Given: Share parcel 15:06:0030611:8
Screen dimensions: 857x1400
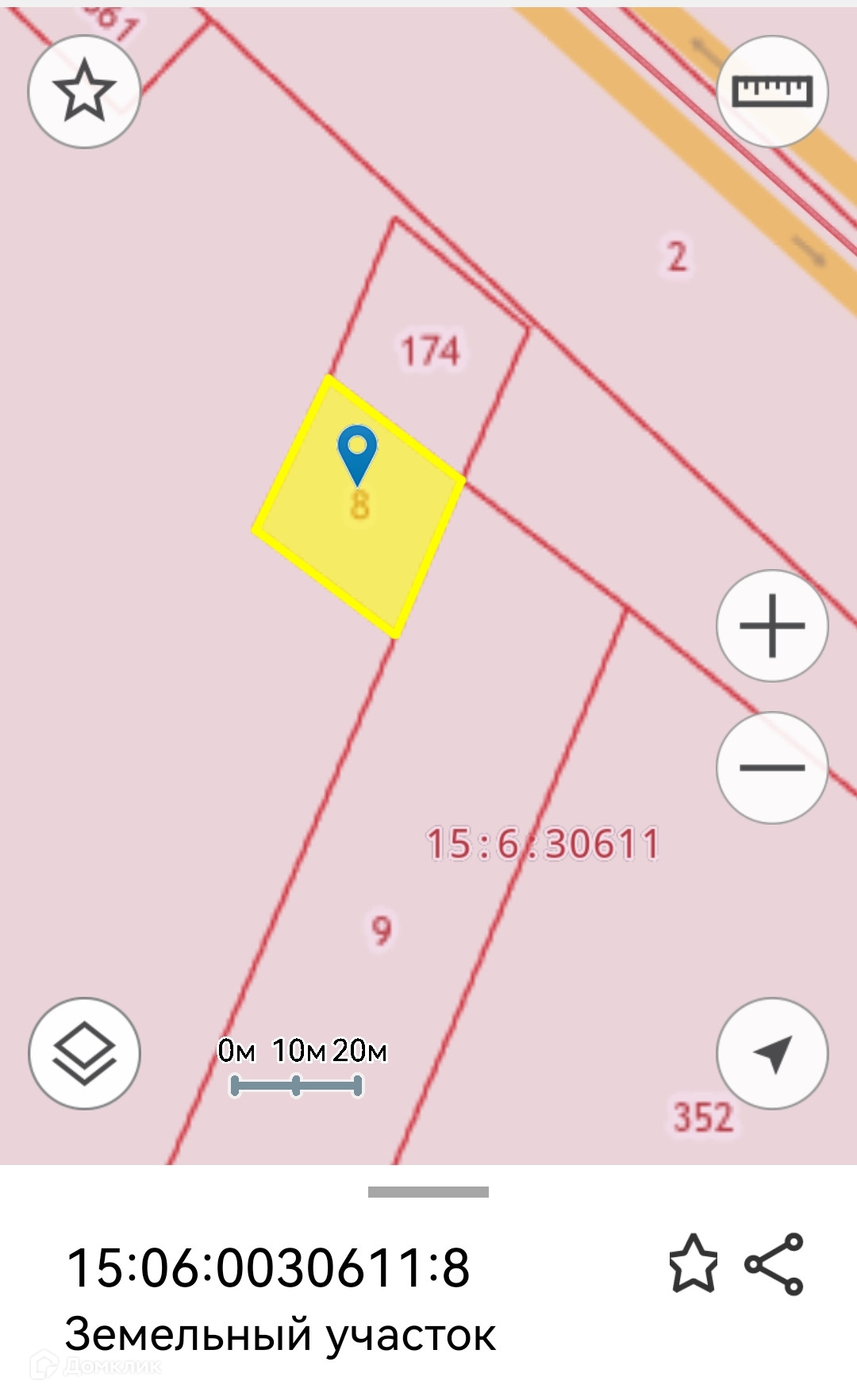Looking at the screenshot, I should point(774,1263).
